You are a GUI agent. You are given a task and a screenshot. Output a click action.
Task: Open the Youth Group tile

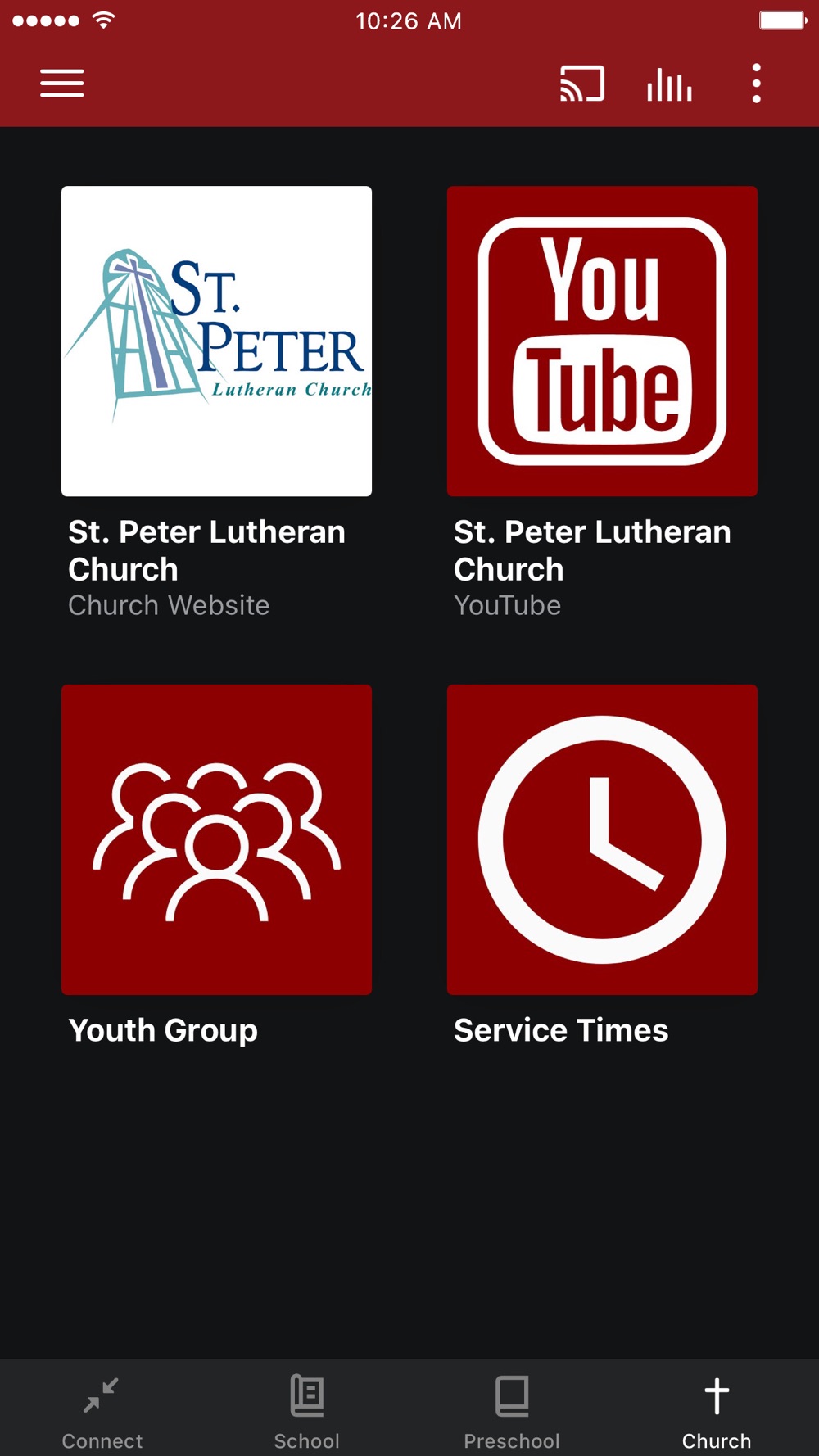216,839
